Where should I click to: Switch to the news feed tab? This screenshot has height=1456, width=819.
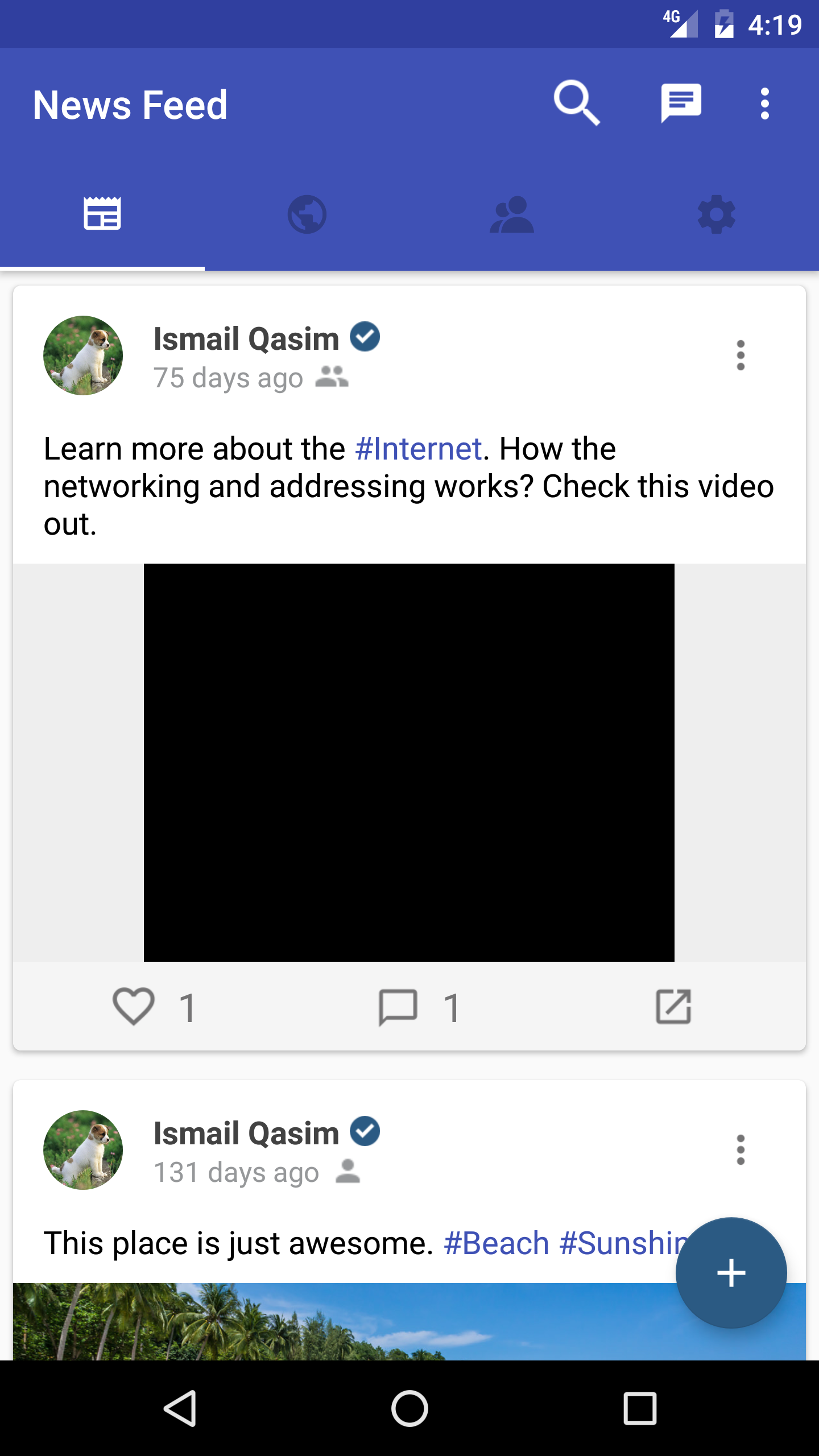click(102, 214)
